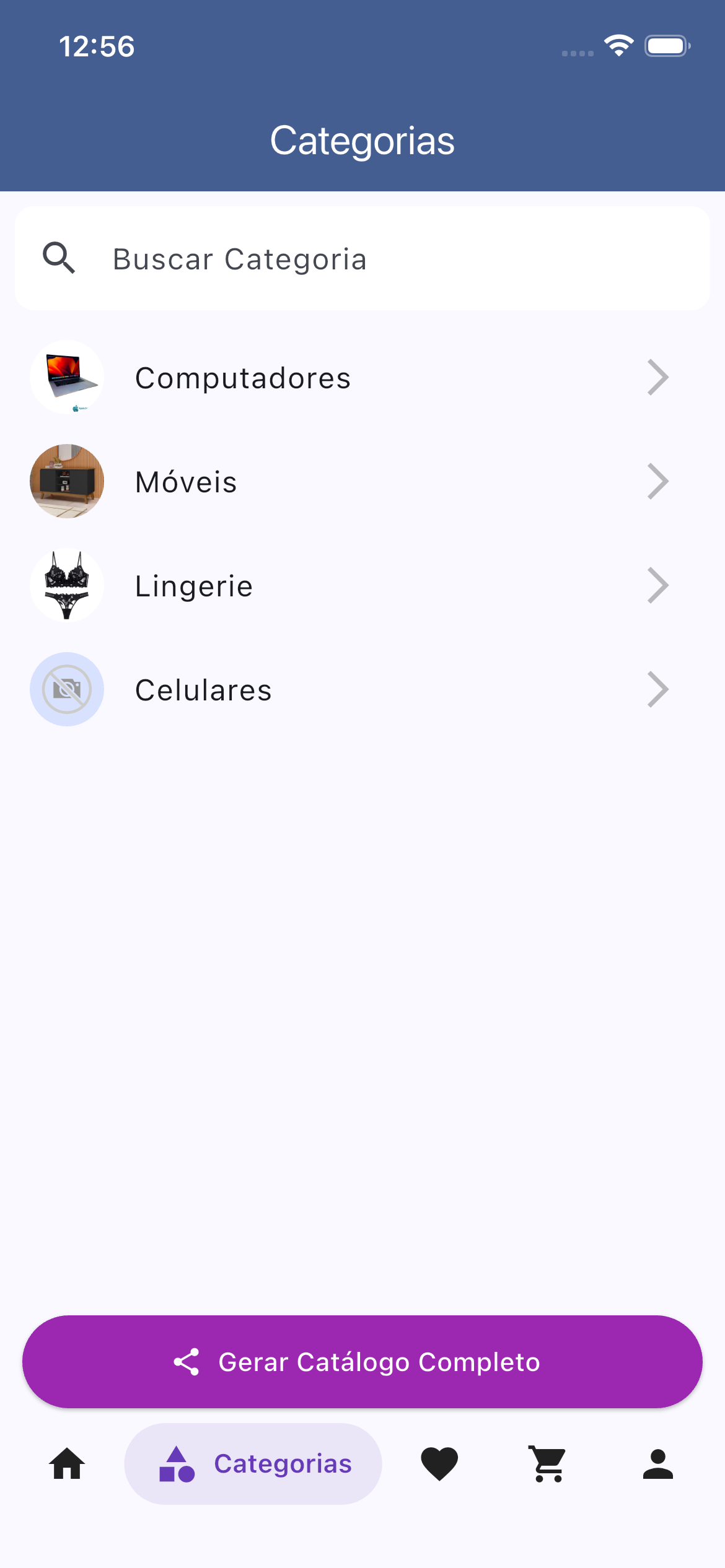The height and width of the screenshot is (1568, 725).
Task: Tap the share icon inside the catalog button
Action: 189,1362
